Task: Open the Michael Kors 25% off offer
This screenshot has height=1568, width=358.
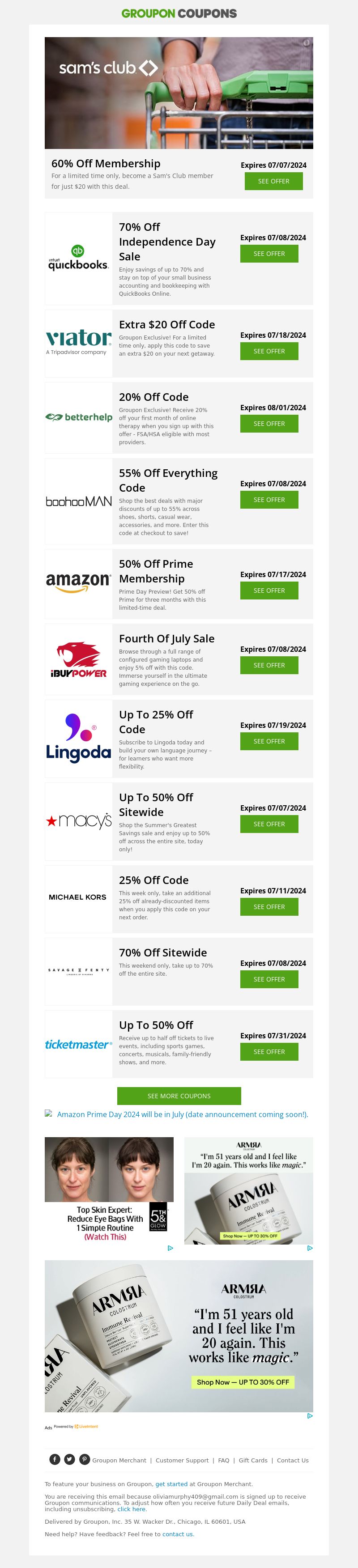Action: point(269,907)
